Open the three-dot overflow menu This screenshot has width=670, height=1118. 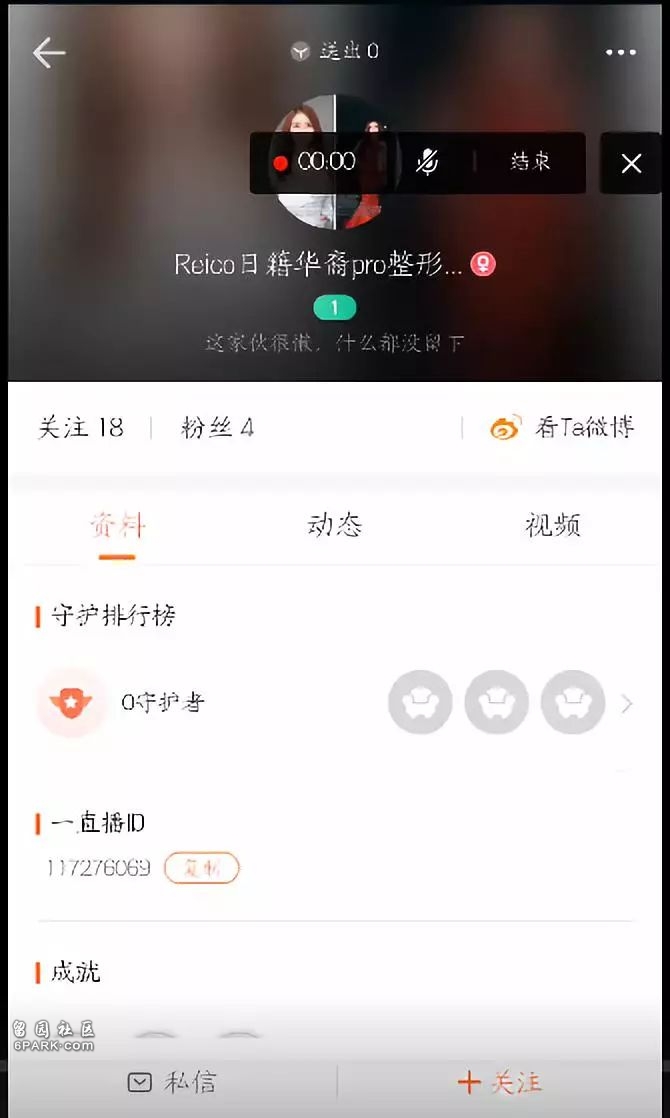click(x=620, y=53)
